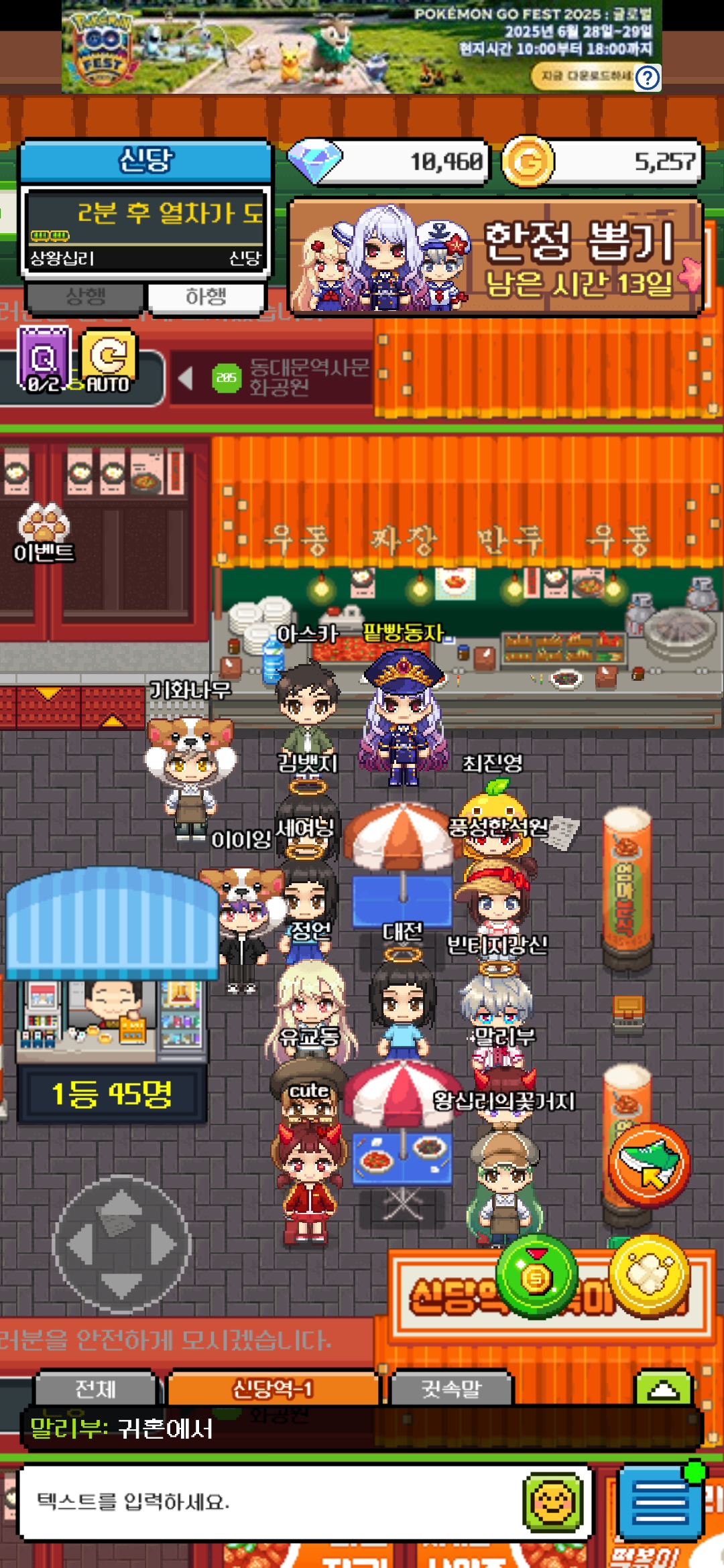The height and width of the screenshot is (1568, 724).
Task: Tap the ad info question mark icon
Action: (x=648, y=78)
